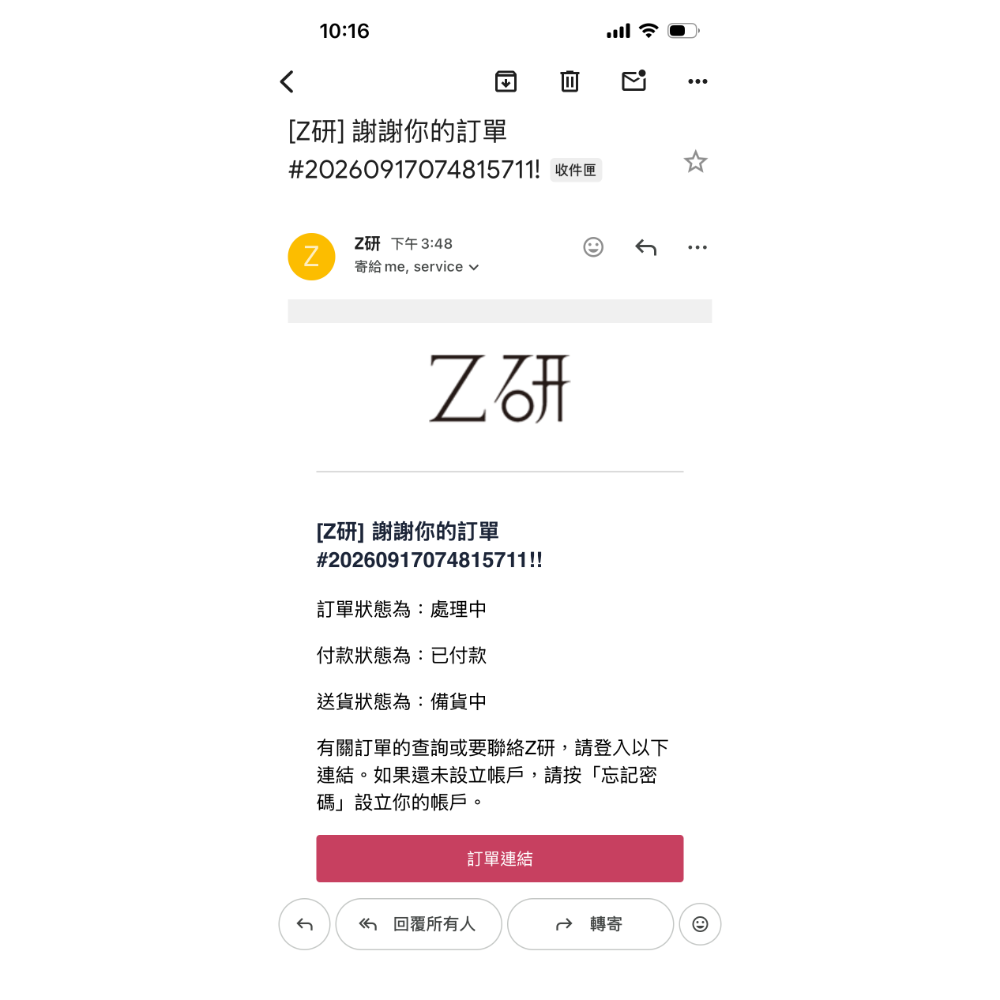Image resolution: width=1000 pixels, height=1000 pixels.
Task: Open the message's three-dot options menu
Action: (698, 247)
